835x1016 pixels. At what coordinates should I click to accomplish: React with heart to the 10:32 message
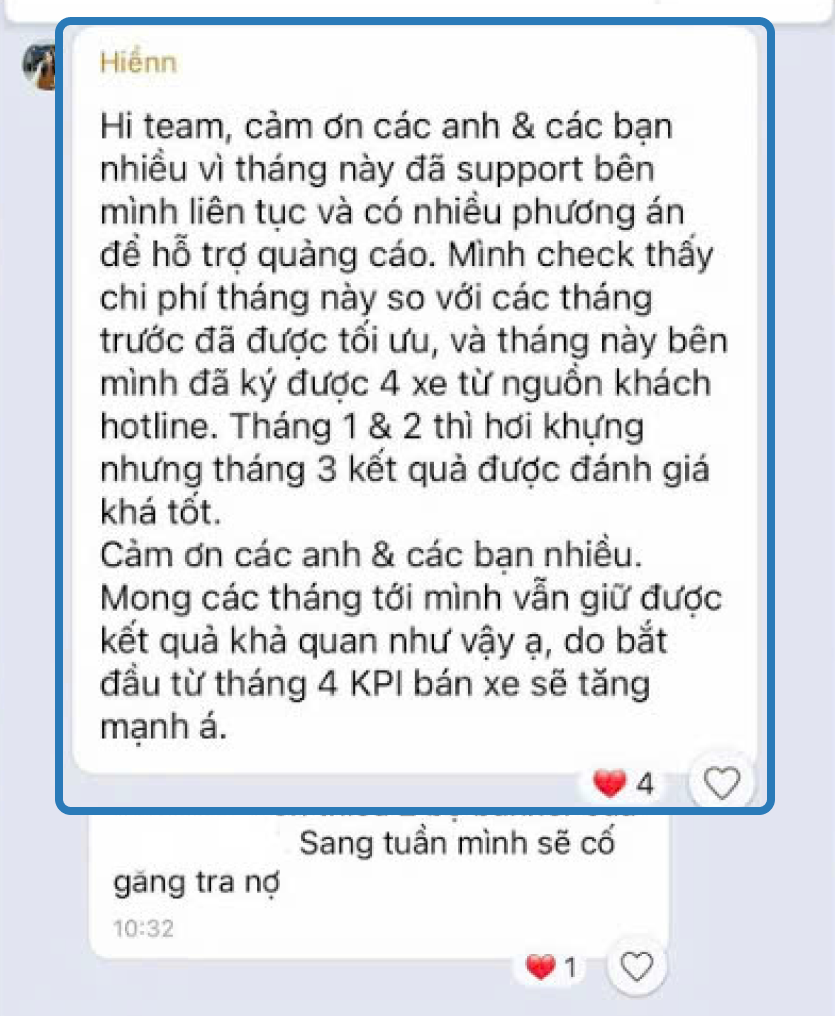(637, 967)
